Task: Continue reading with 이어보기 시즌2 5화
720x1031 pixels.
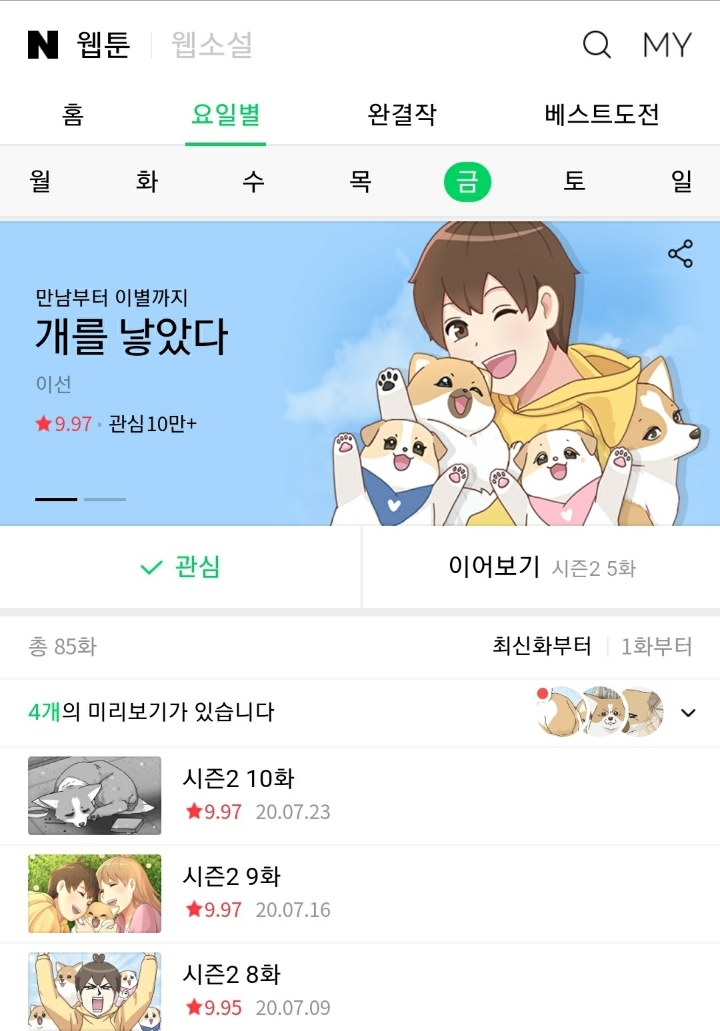Action: click(541, 567)
